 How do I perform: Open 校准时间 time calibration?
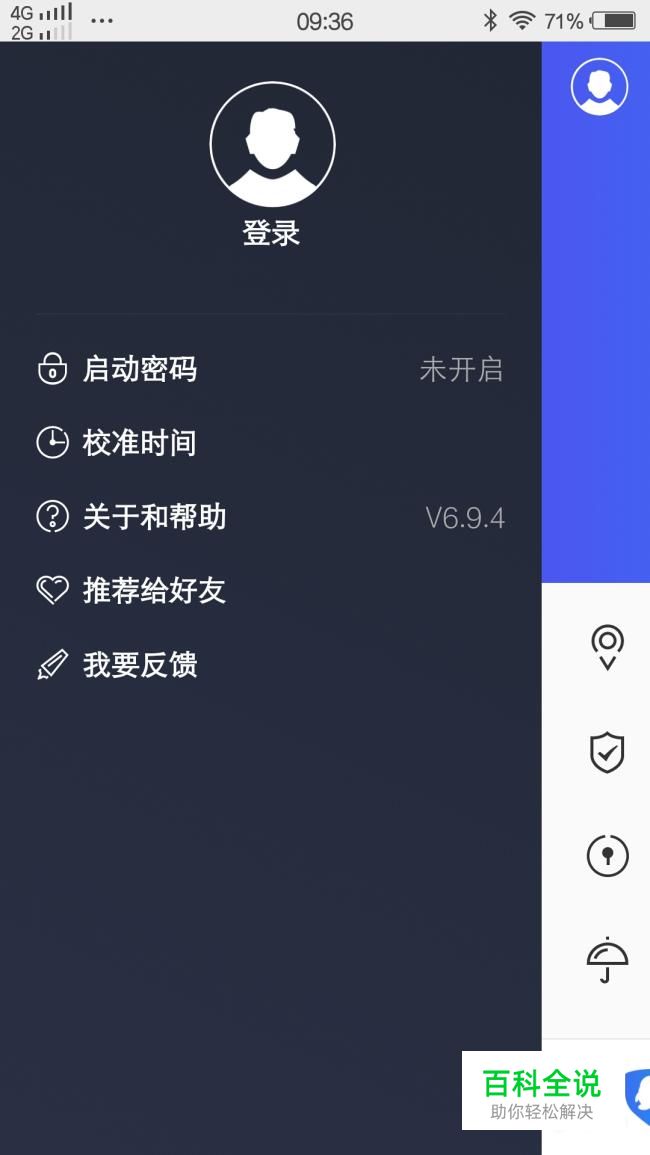coord(140,443)
